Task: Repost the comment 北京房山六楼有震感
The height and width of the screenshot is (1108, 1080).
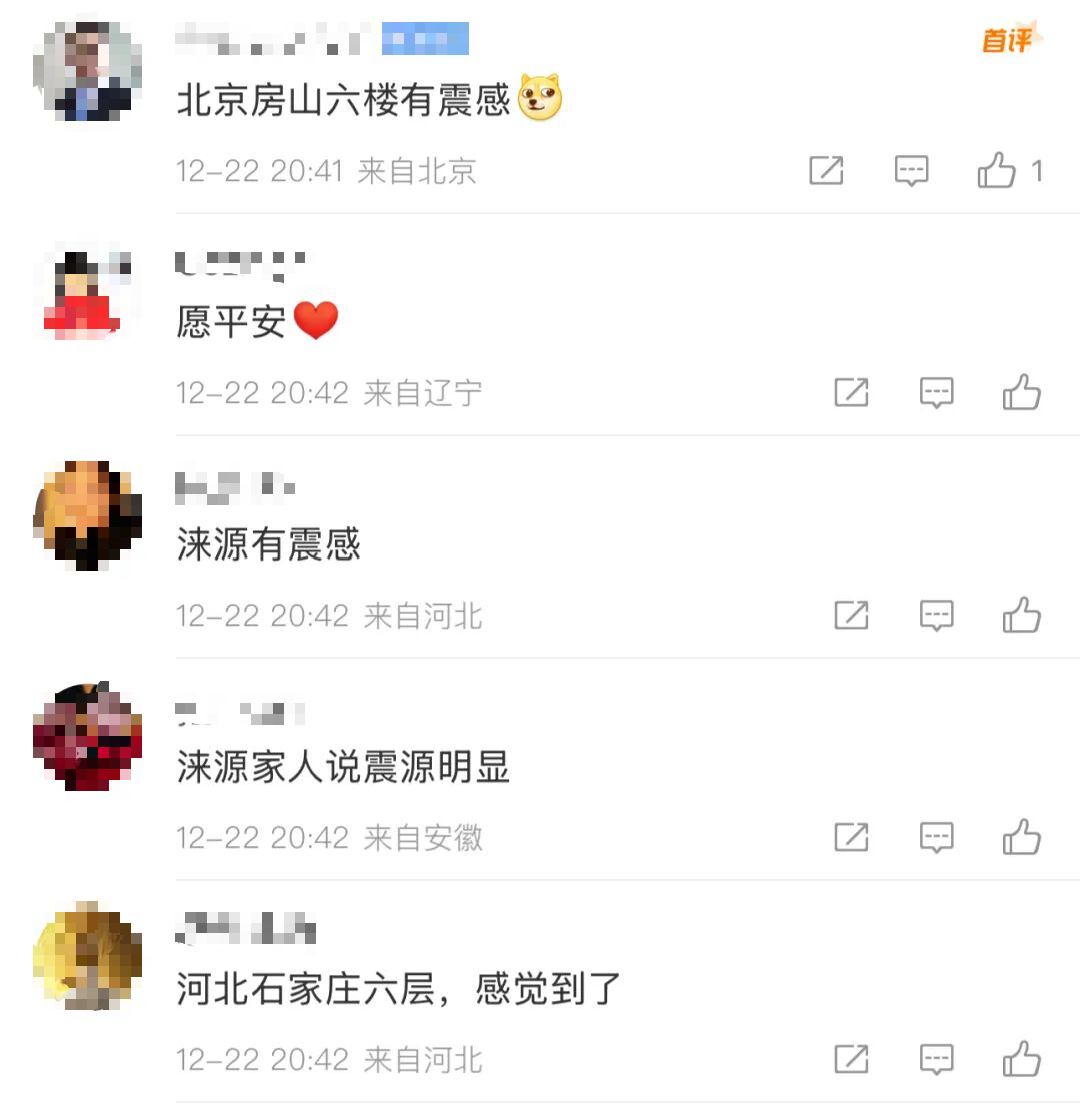Action: [x=826, y=171]
